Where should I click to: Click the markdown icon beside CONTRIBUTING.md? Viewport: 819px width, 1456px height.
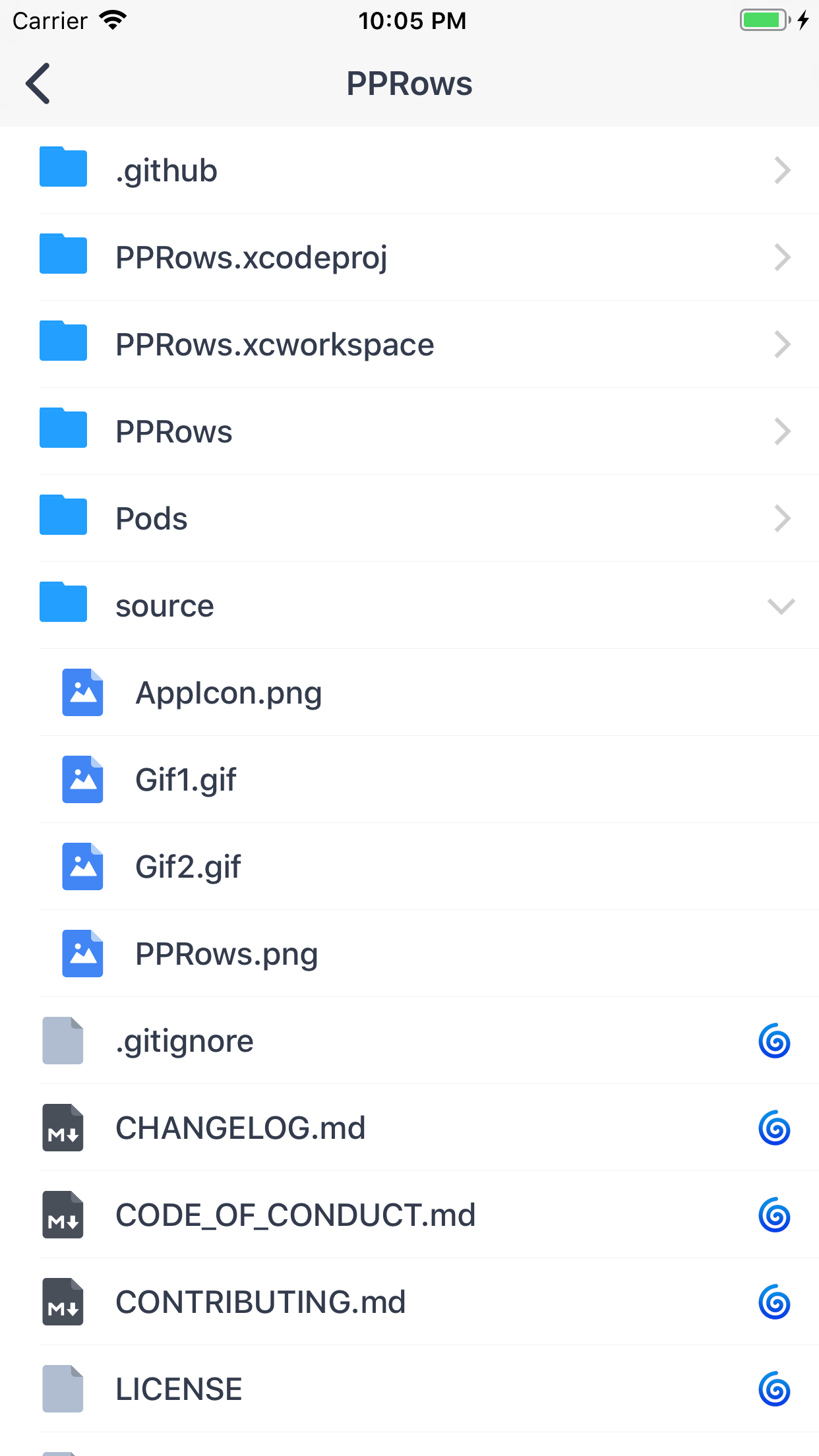point(63,1301)
